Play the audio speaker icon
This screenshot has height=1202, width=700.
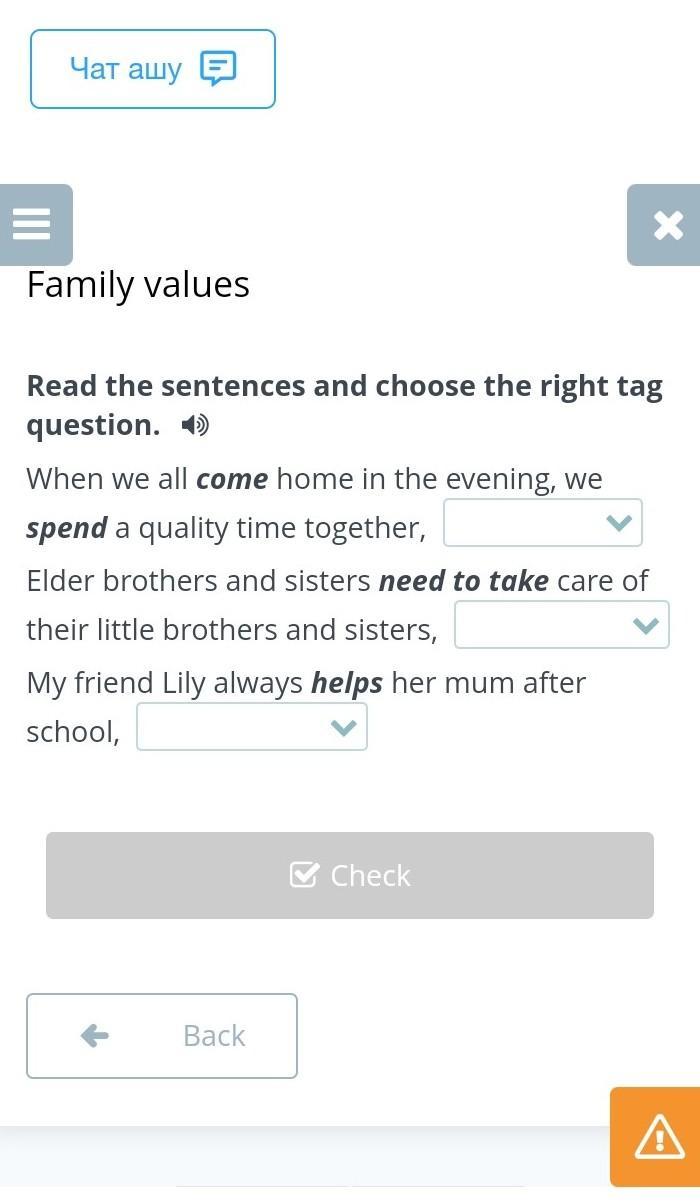tap(195, 426)
